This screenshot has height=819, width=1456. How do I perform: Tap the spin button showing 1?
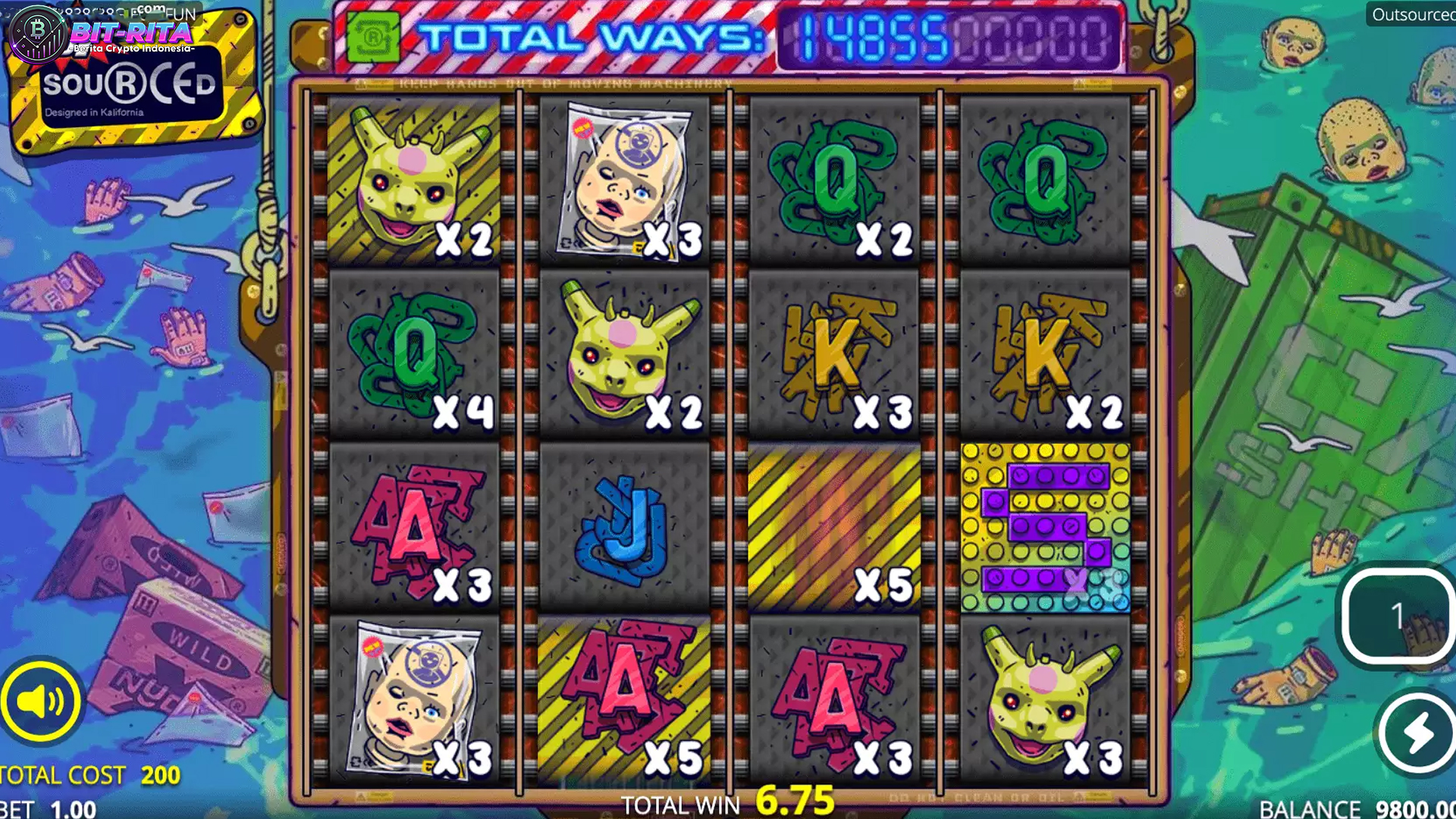coord(1397,617)
